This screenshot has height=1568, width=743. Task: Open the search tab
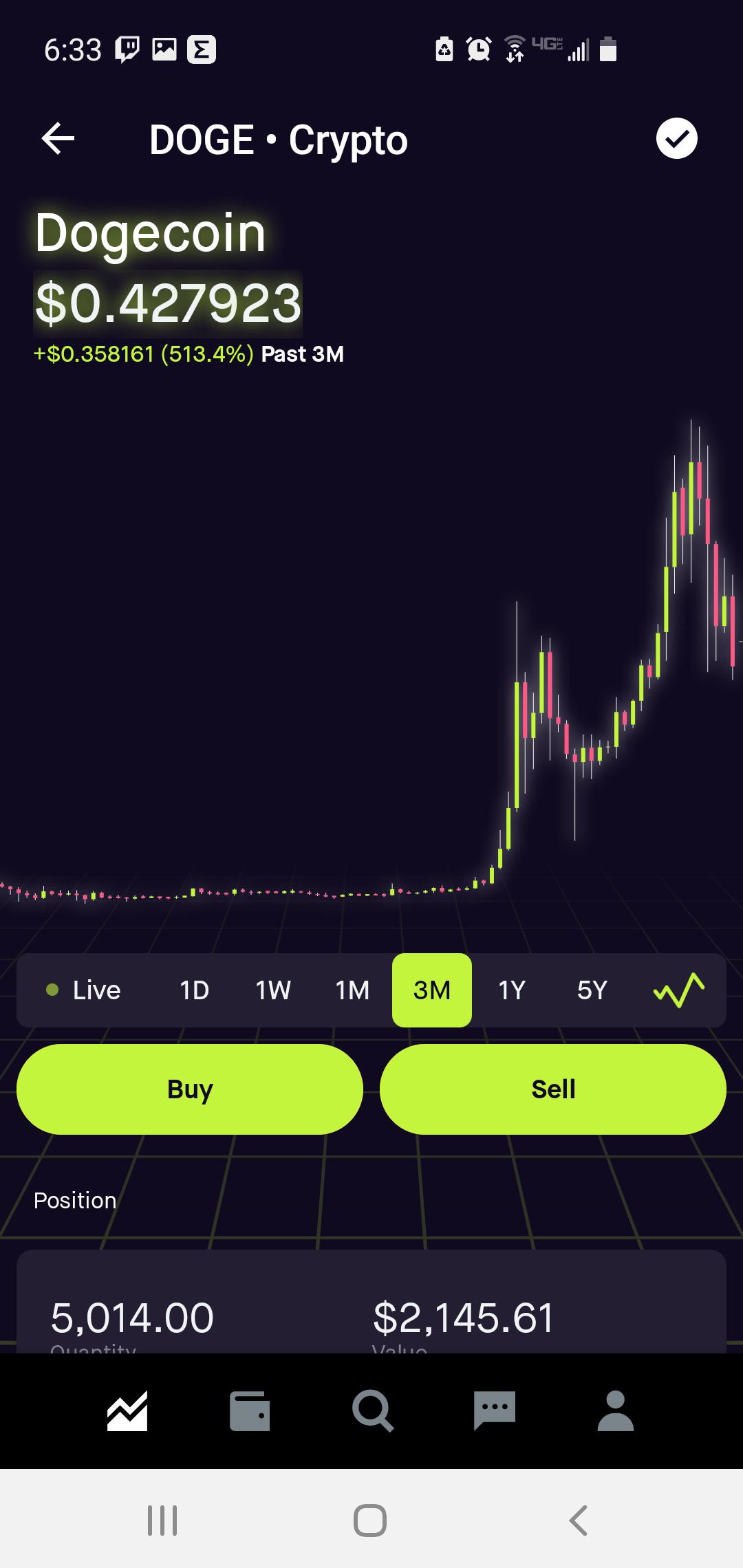[x=371, y=1411]
